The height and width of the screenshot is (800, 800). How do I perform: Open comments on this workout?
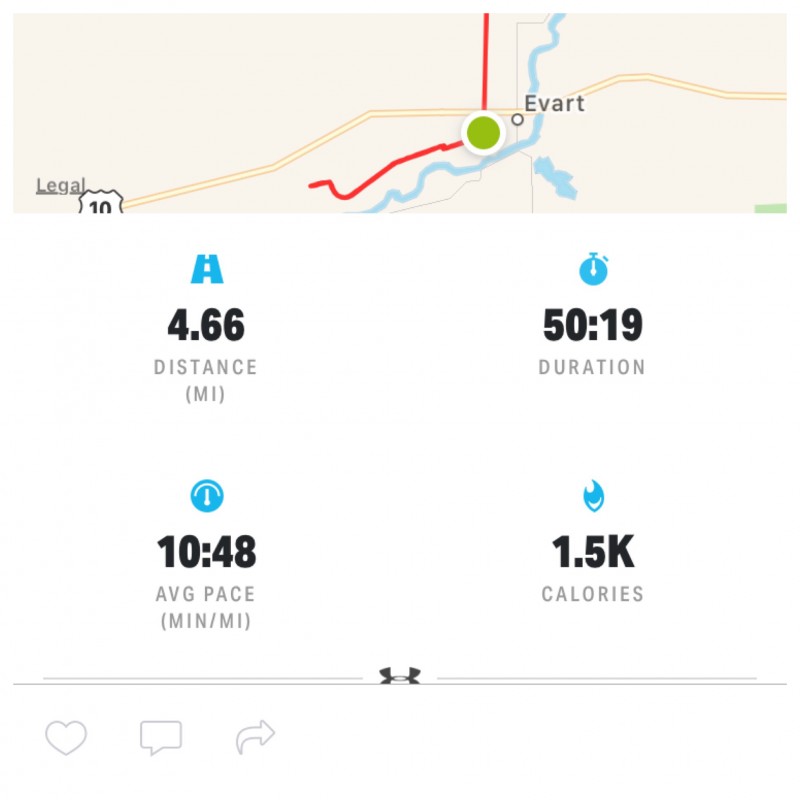click(160, 738)
